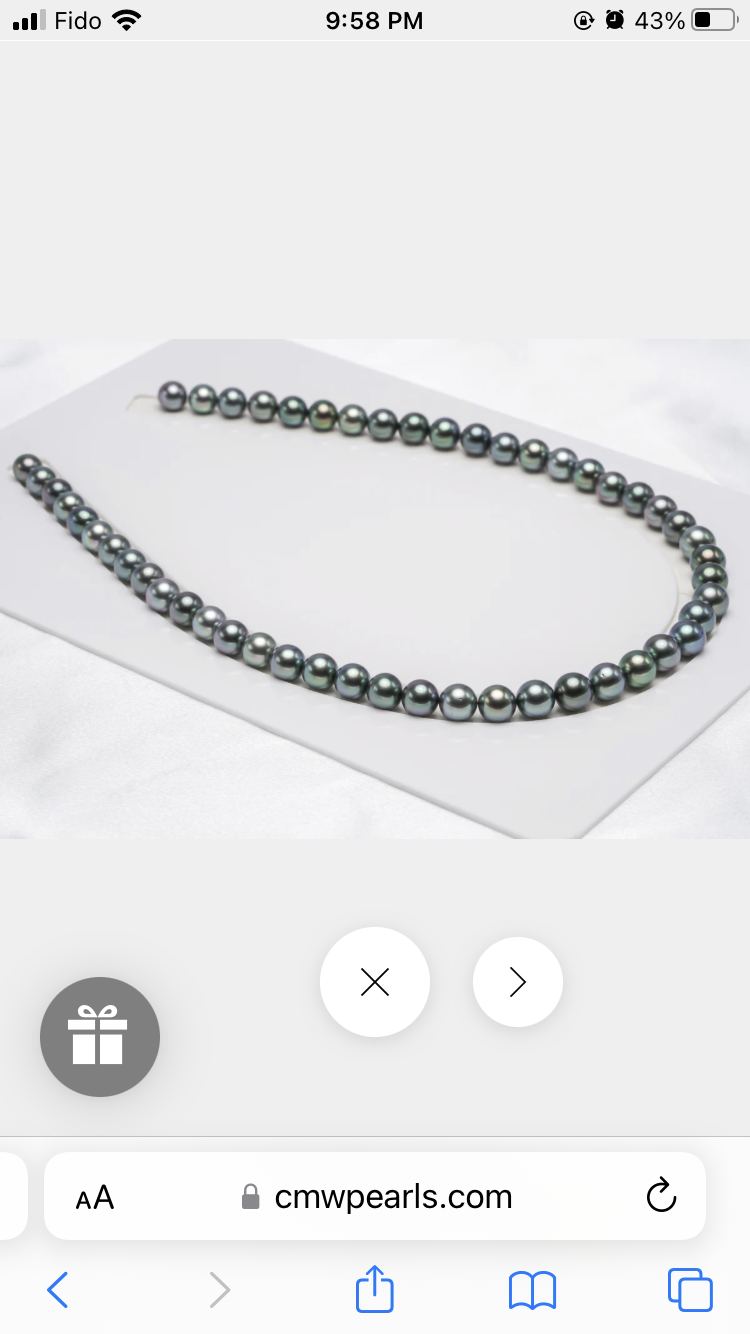
Task: Reload the current page
Action: click(661, 1196)
